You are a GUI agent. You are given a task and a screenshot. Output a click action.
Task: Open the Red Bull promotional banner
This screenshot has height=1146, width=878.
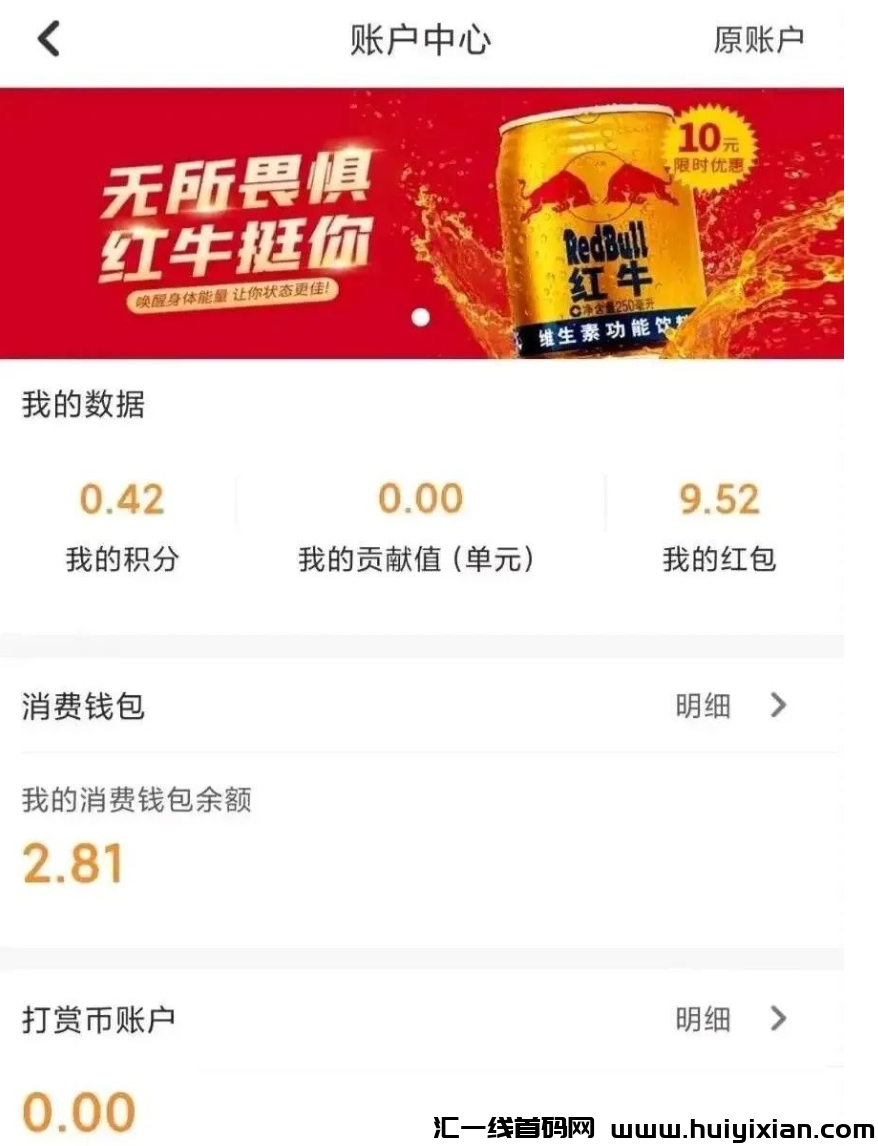click(421, 223)
